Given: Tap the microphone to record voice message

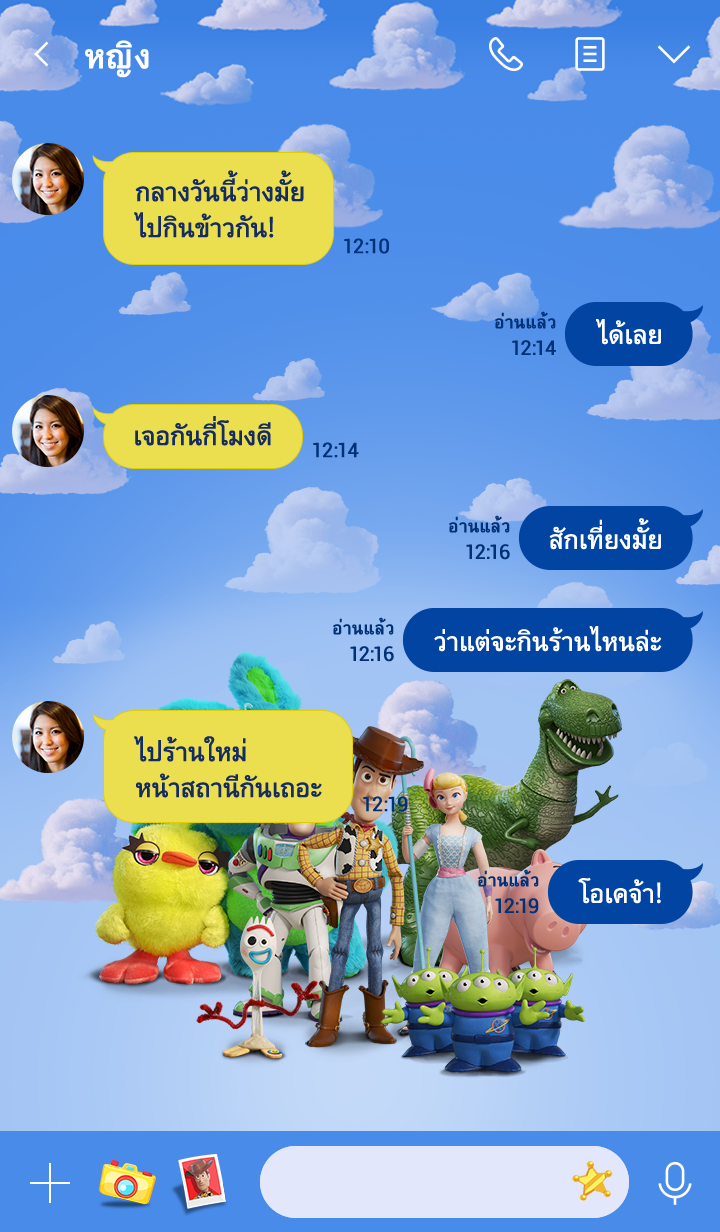Looking at the screenshot, I should [x=674, y=1183].
